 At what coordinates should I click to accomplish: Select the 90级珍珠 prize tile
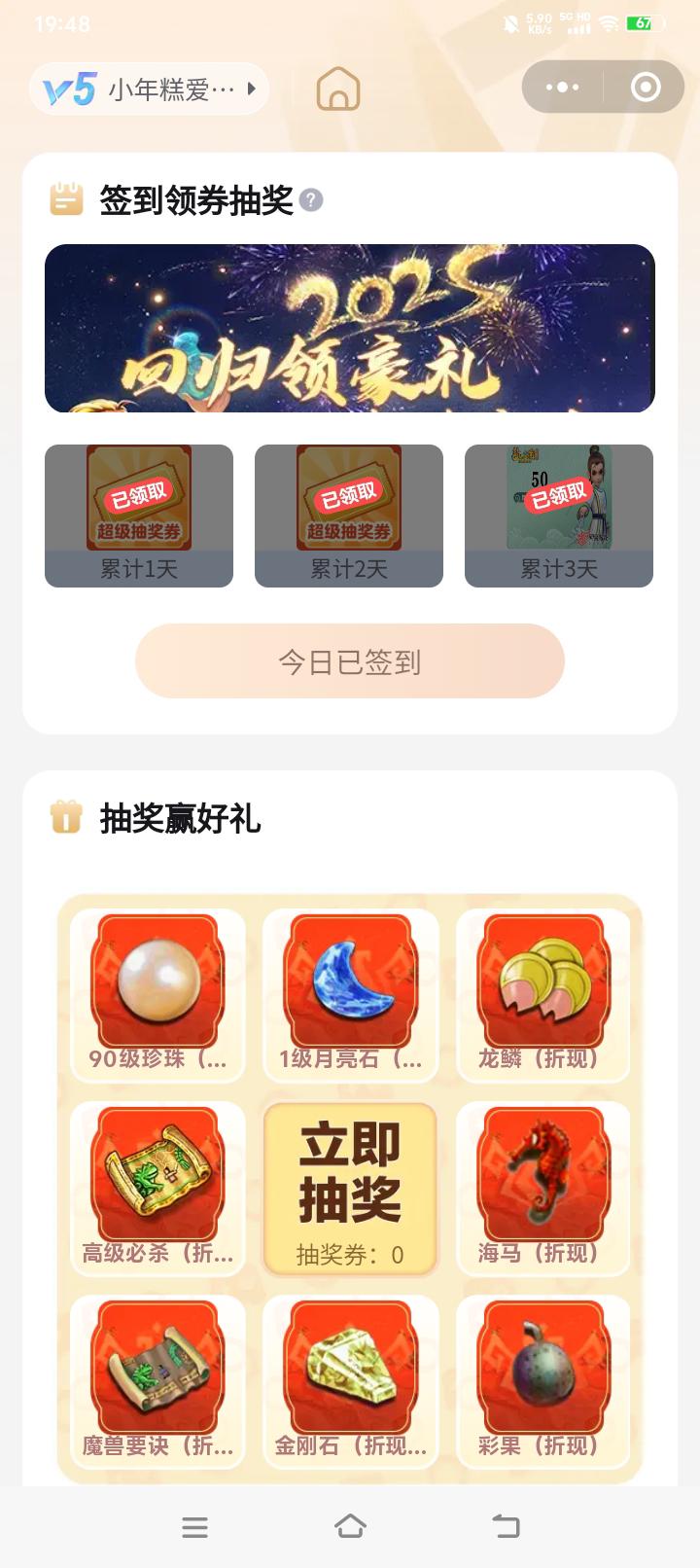point(157,994)
